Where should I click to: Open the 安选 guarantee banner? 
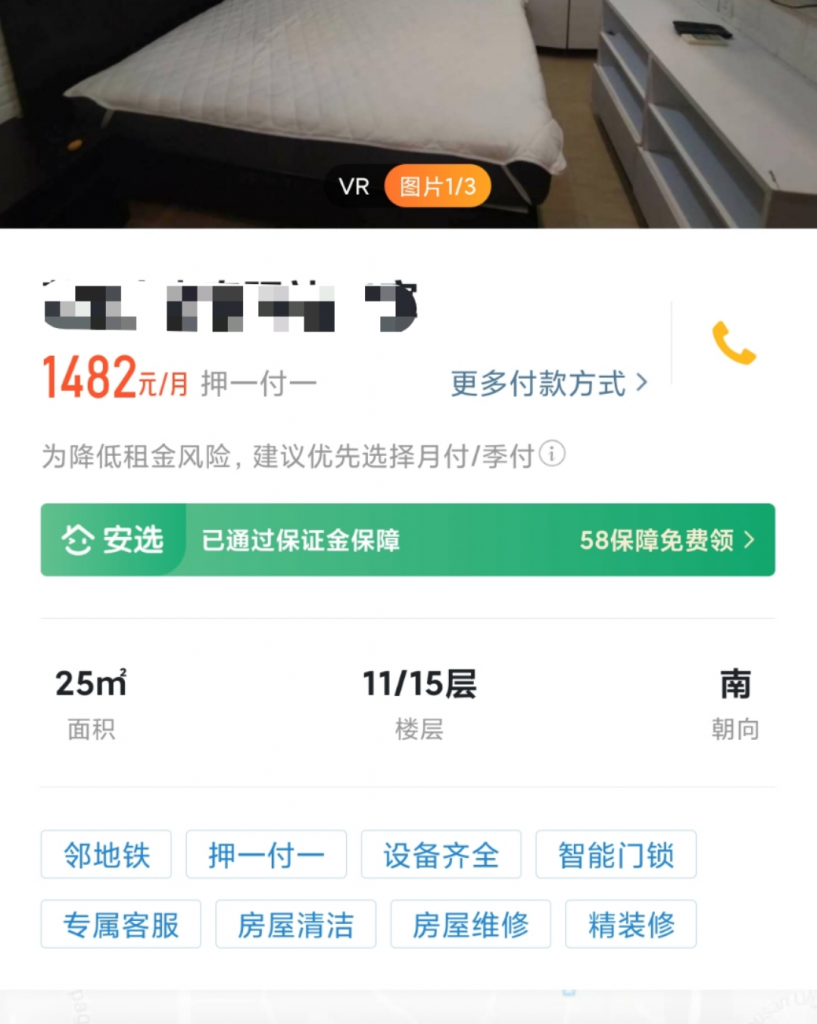[407, 540]
